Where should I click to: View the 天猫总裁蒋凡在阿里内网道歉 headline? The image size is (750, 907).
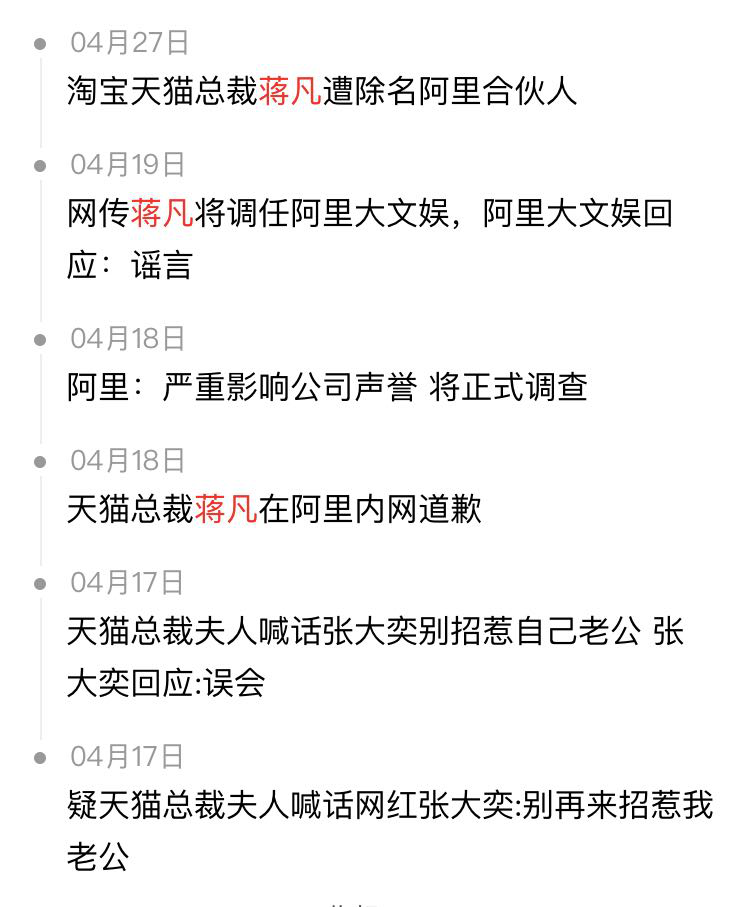point(274,509)
